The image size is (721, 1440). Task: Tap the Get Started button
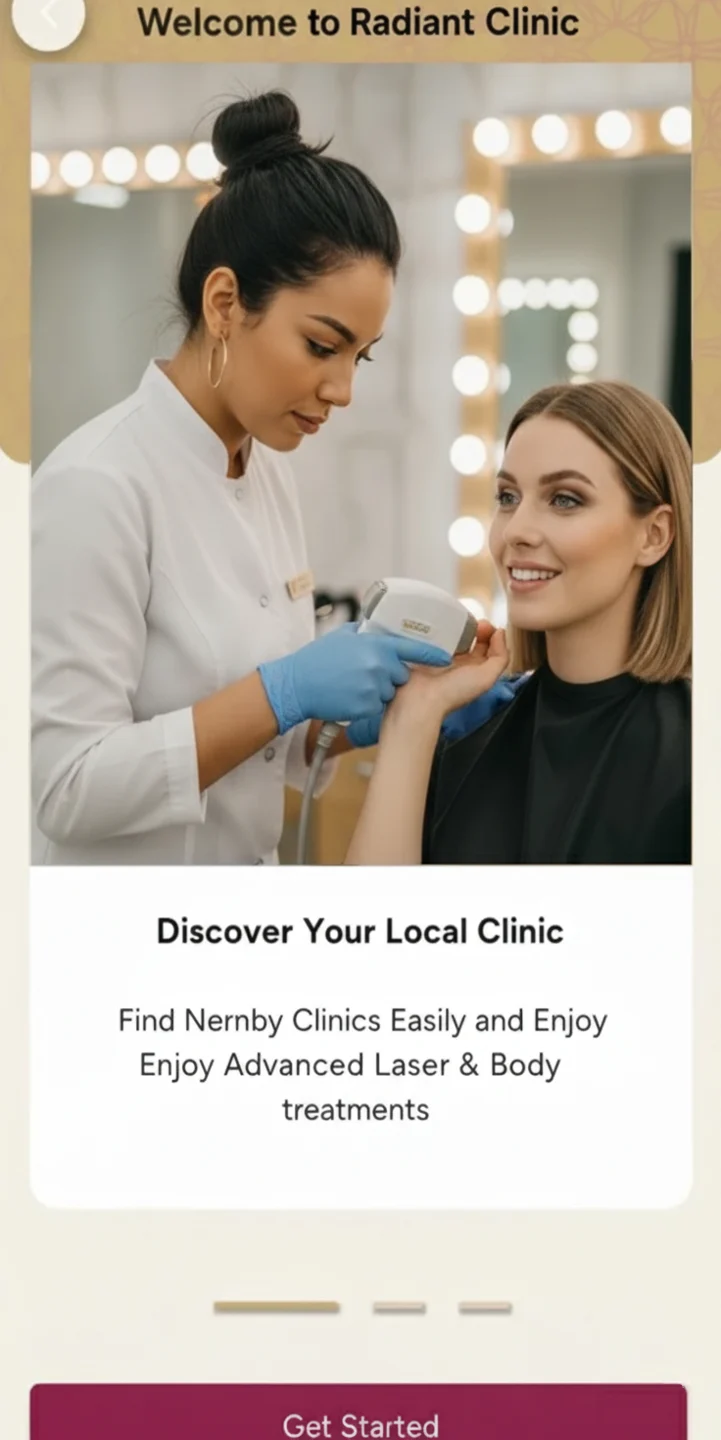click(x=359, y=1418)
